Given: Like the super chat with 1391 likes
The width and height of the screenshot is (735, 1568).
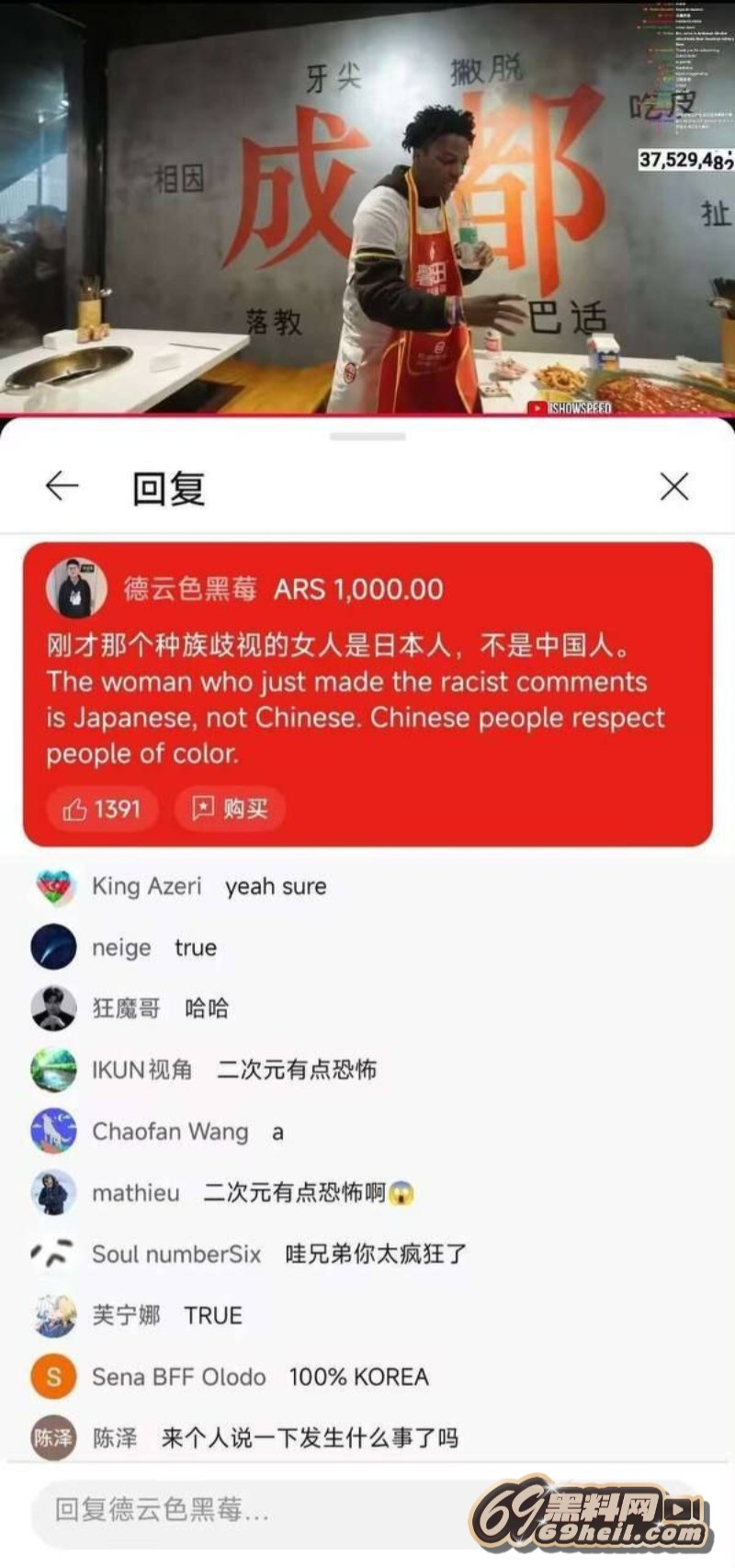Looking at the screenshot, I should click(102, 809).
